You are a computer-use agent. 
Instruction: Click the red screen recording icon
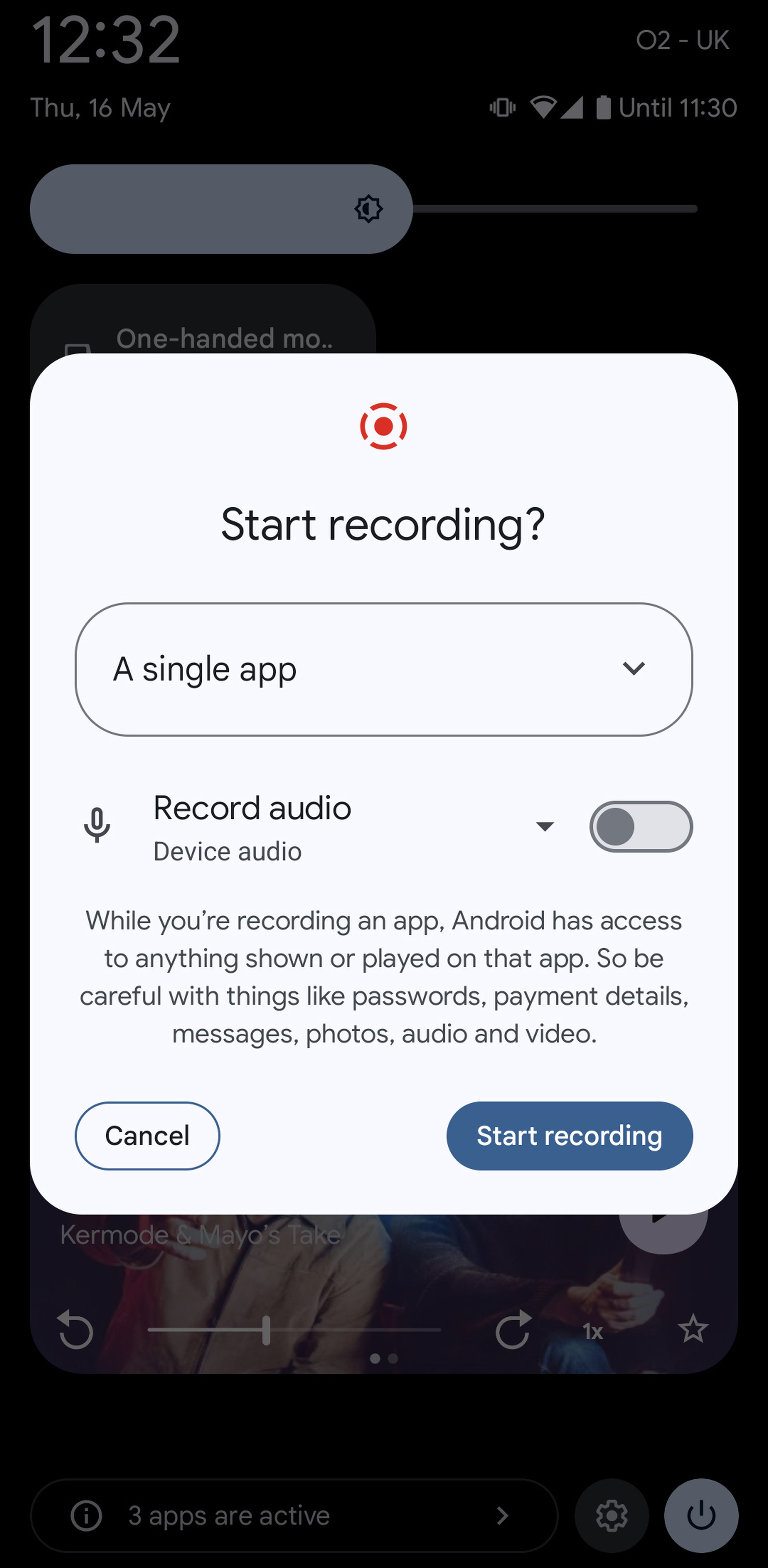(384, 426)
